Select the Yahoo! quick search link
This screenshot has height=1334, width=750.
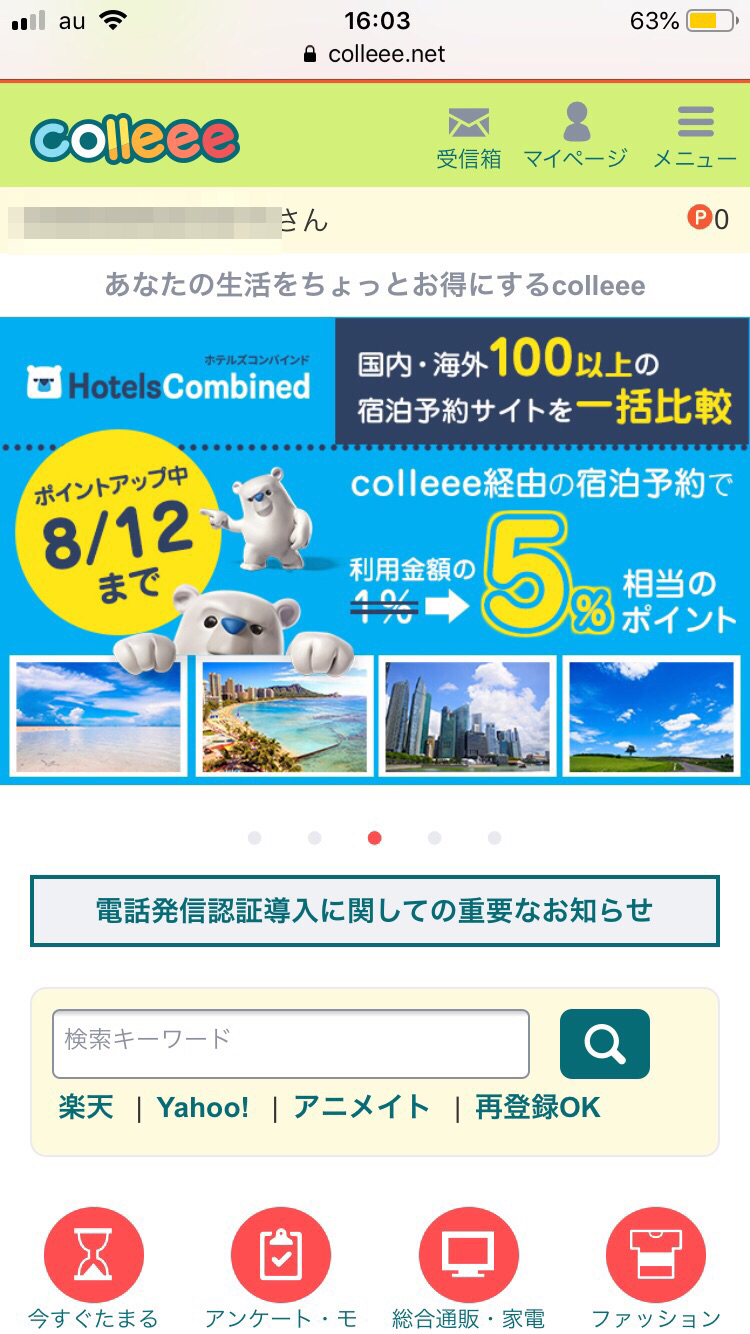pyautogui.click(x=203, y=1108)
